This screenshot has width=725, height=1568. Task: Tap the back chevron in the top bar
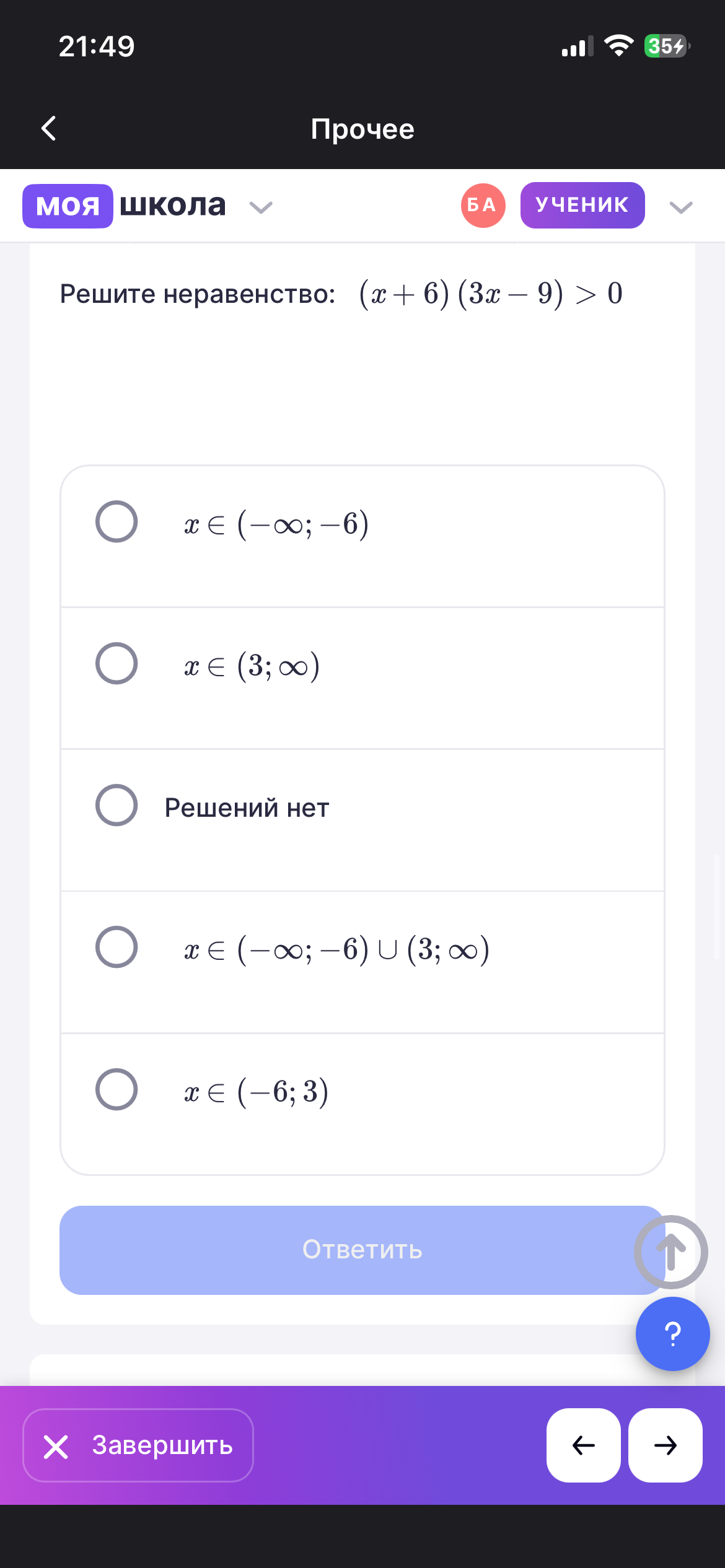tap(48, 128)
